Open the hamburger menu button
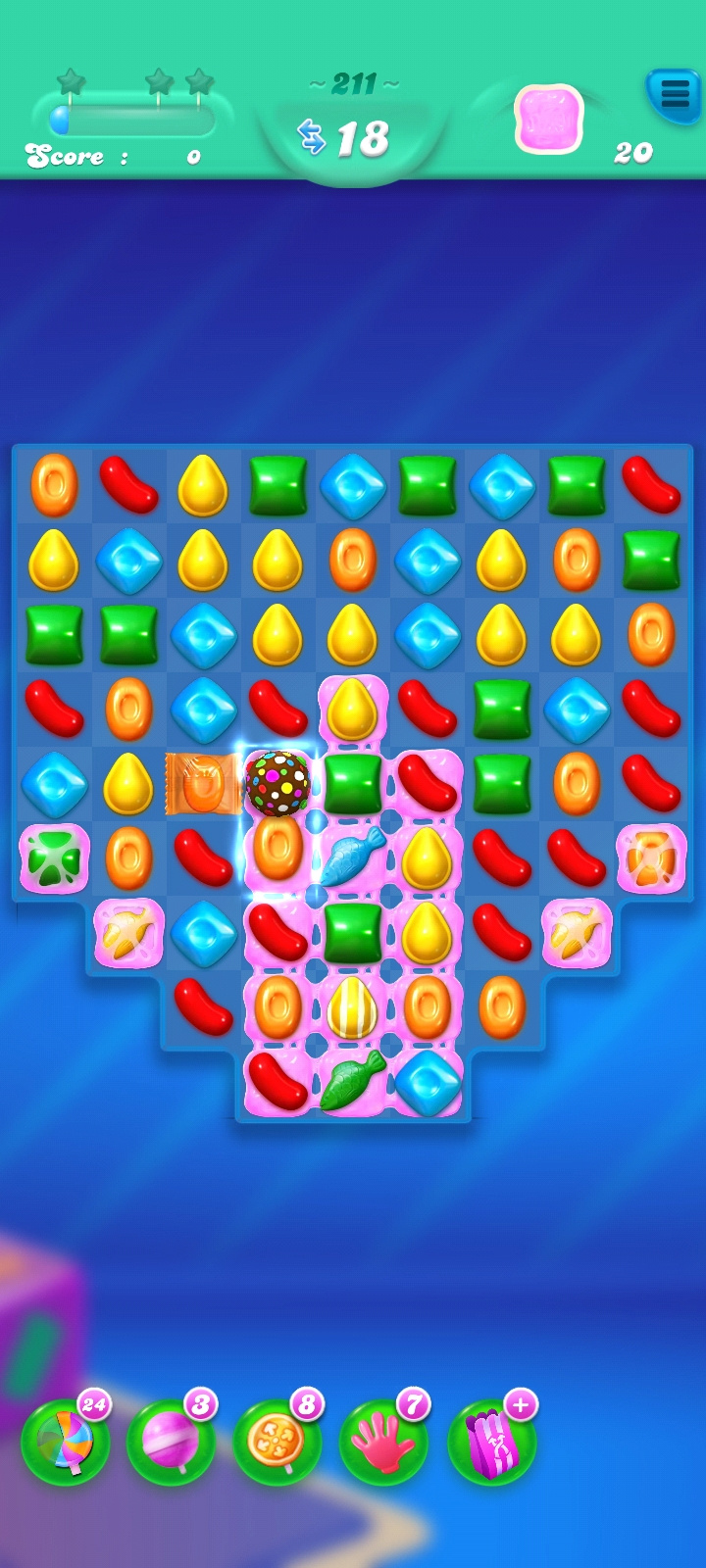 coord(674,95)
